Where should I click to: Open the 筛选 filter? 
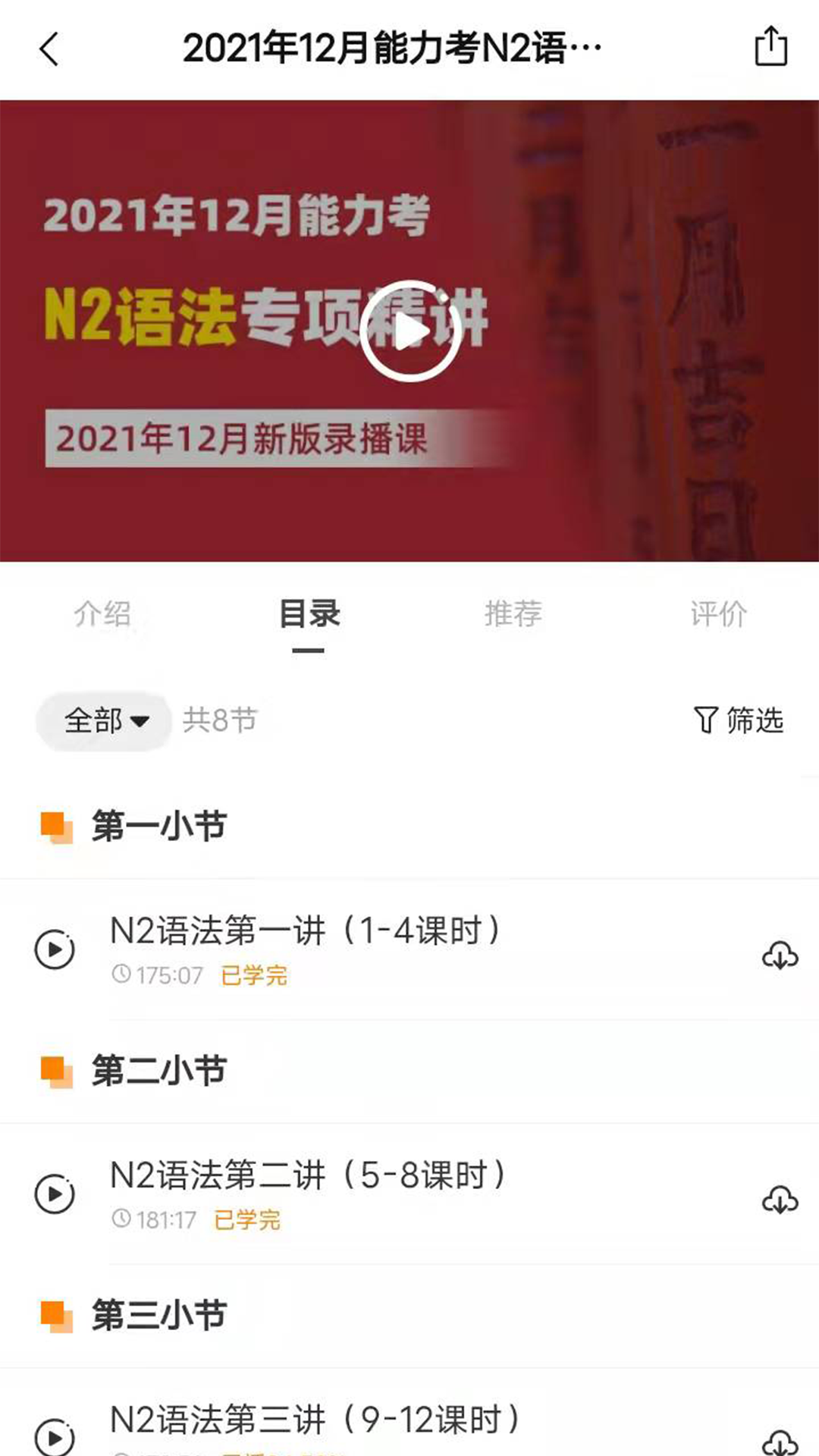pos(739,720)
